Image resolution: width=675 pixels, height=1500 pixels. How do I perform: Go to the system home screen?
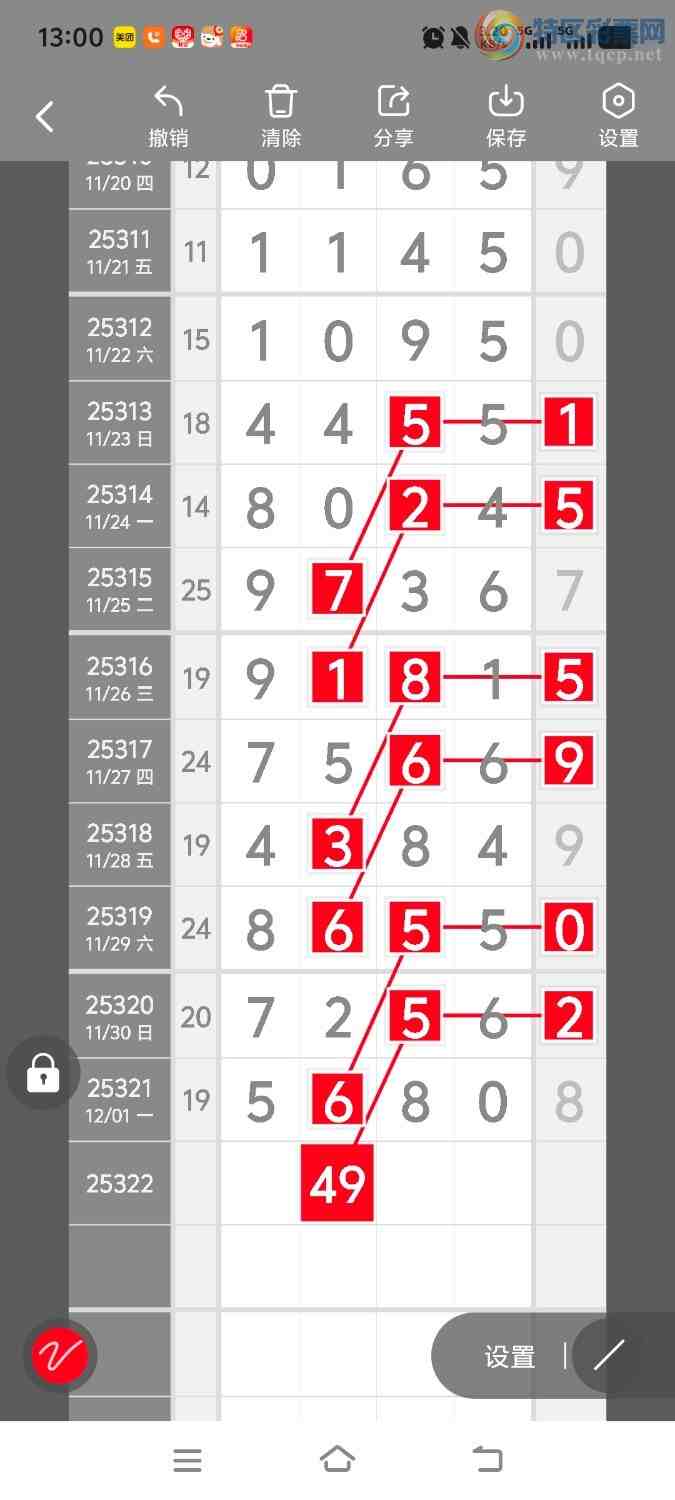337,1460
